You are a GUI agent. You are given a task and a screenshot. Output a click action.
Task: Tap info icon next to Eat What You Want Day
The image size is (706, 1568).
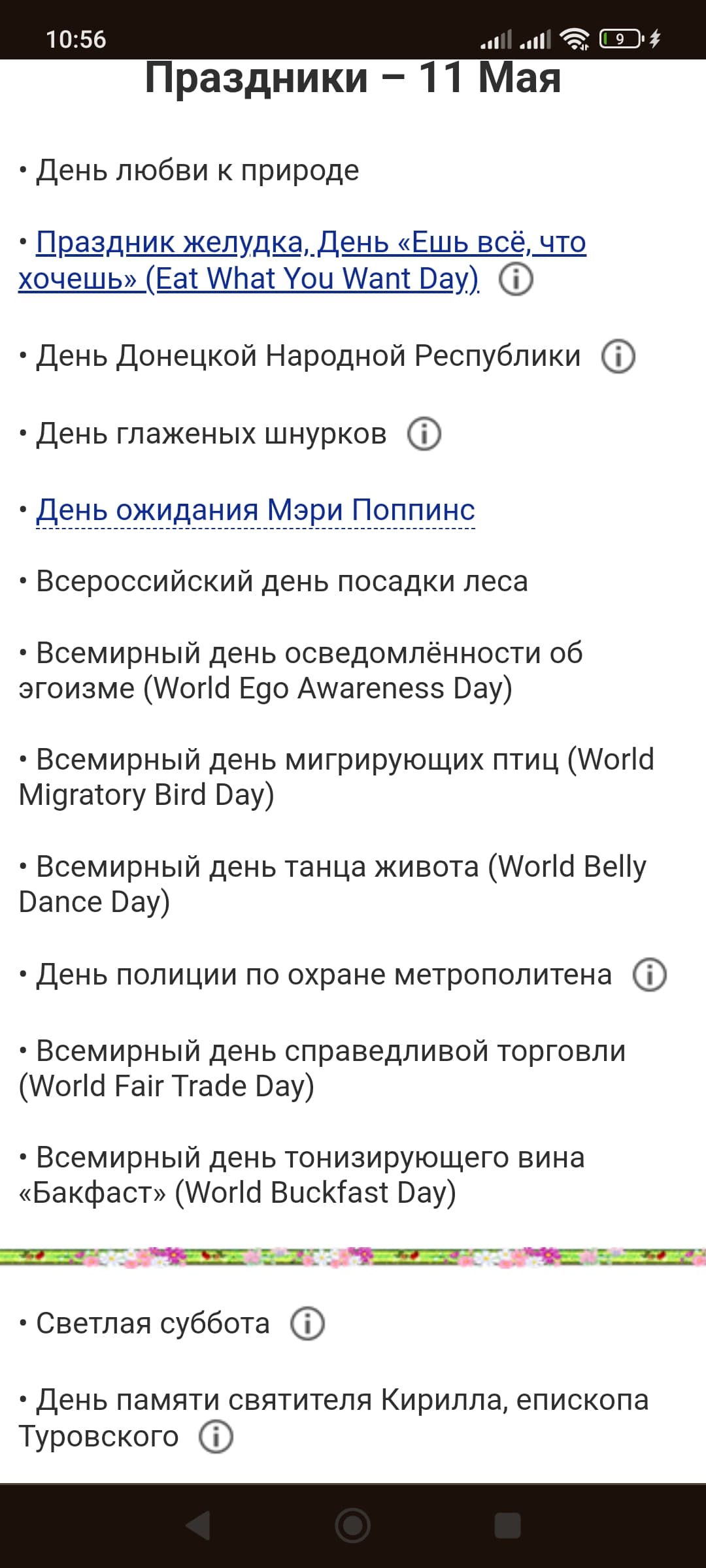click(x=516, y=280)
